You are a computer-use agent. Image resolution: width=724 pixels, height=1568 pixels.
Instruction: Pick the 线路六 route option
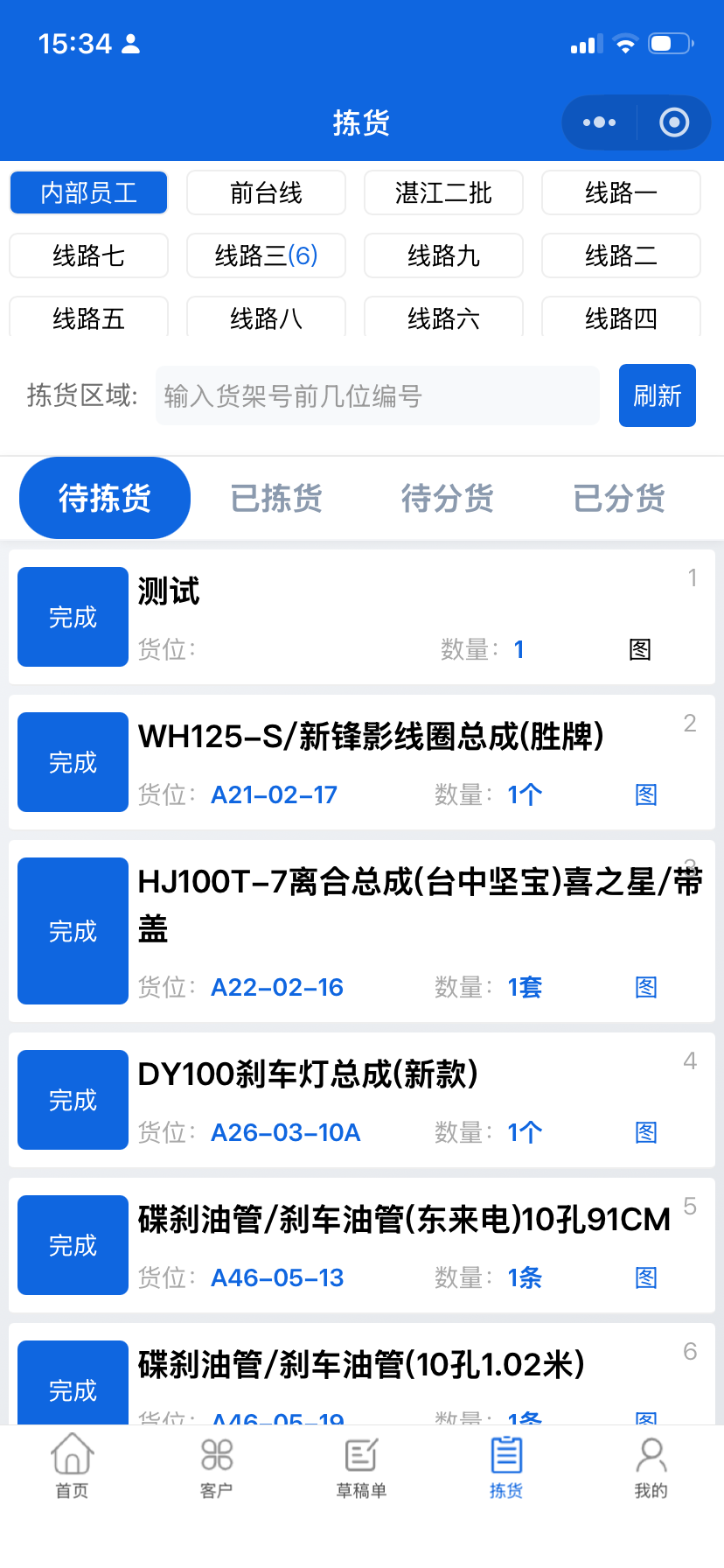pos(443,318)
